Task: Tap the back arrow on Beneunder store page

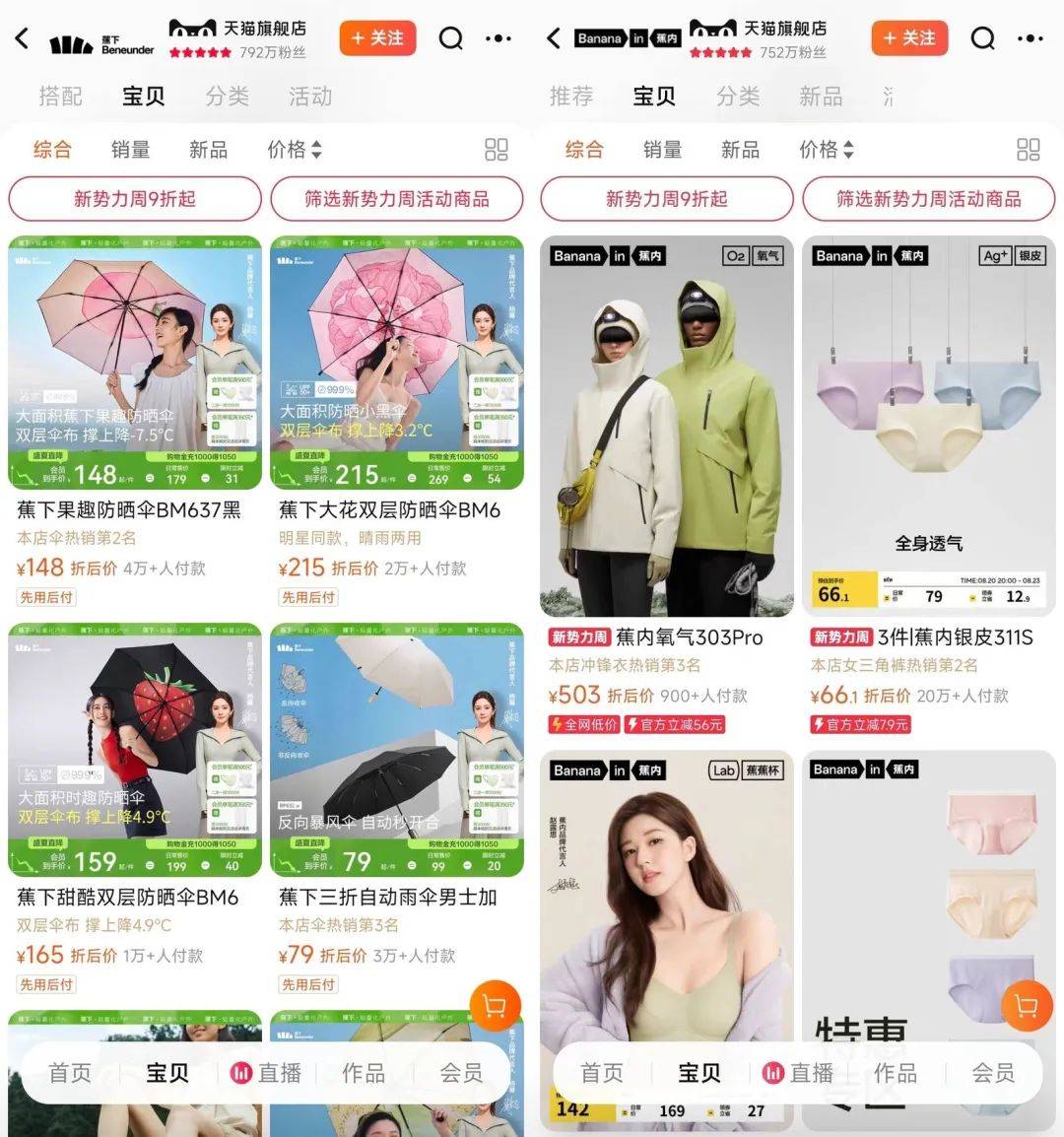Action: coord(22,38)
